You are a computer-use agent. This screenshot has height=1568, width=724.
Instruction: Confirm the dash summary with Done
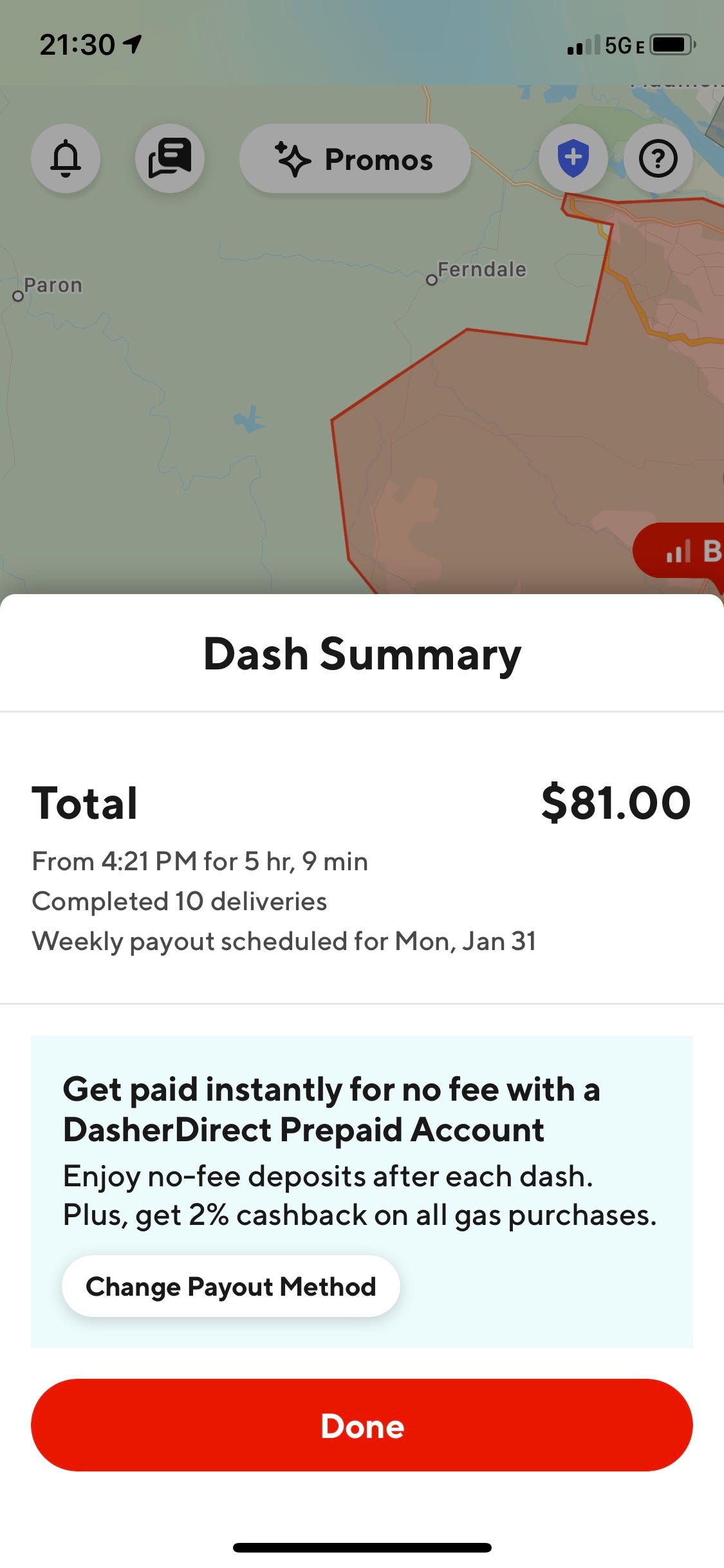click(x=362, y=1425)
